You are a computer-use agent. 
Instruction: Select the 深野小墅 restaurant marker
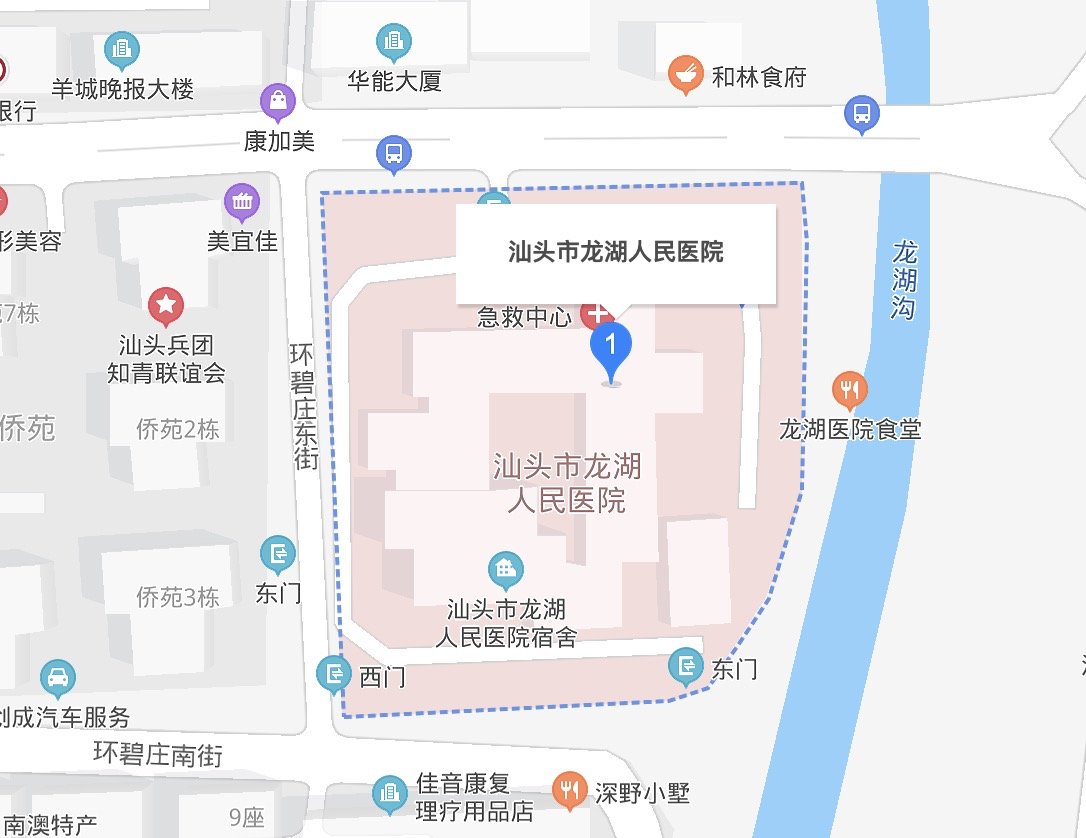(569, 790)
